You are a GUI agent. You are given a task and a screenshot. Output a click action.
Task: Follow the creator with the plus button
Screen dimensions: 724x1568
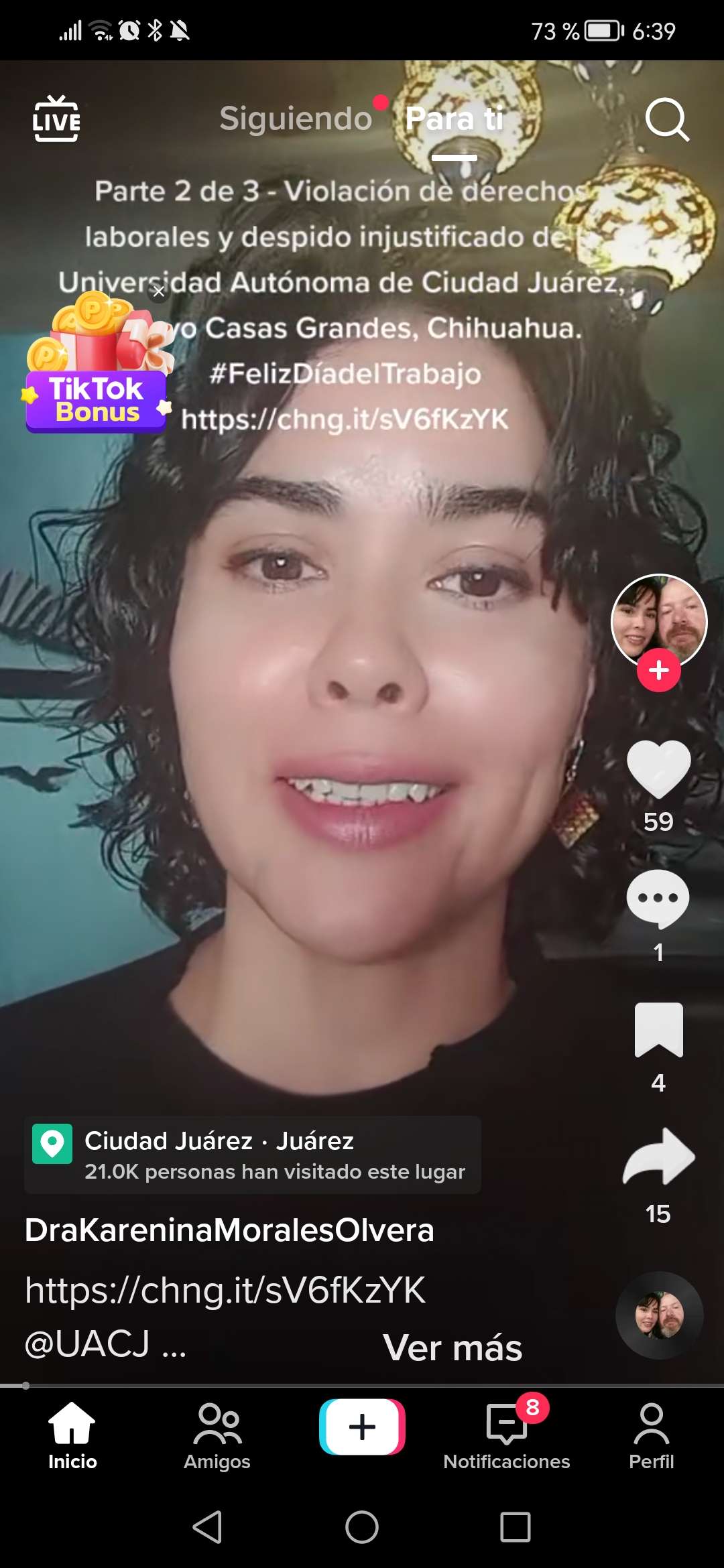658,670
